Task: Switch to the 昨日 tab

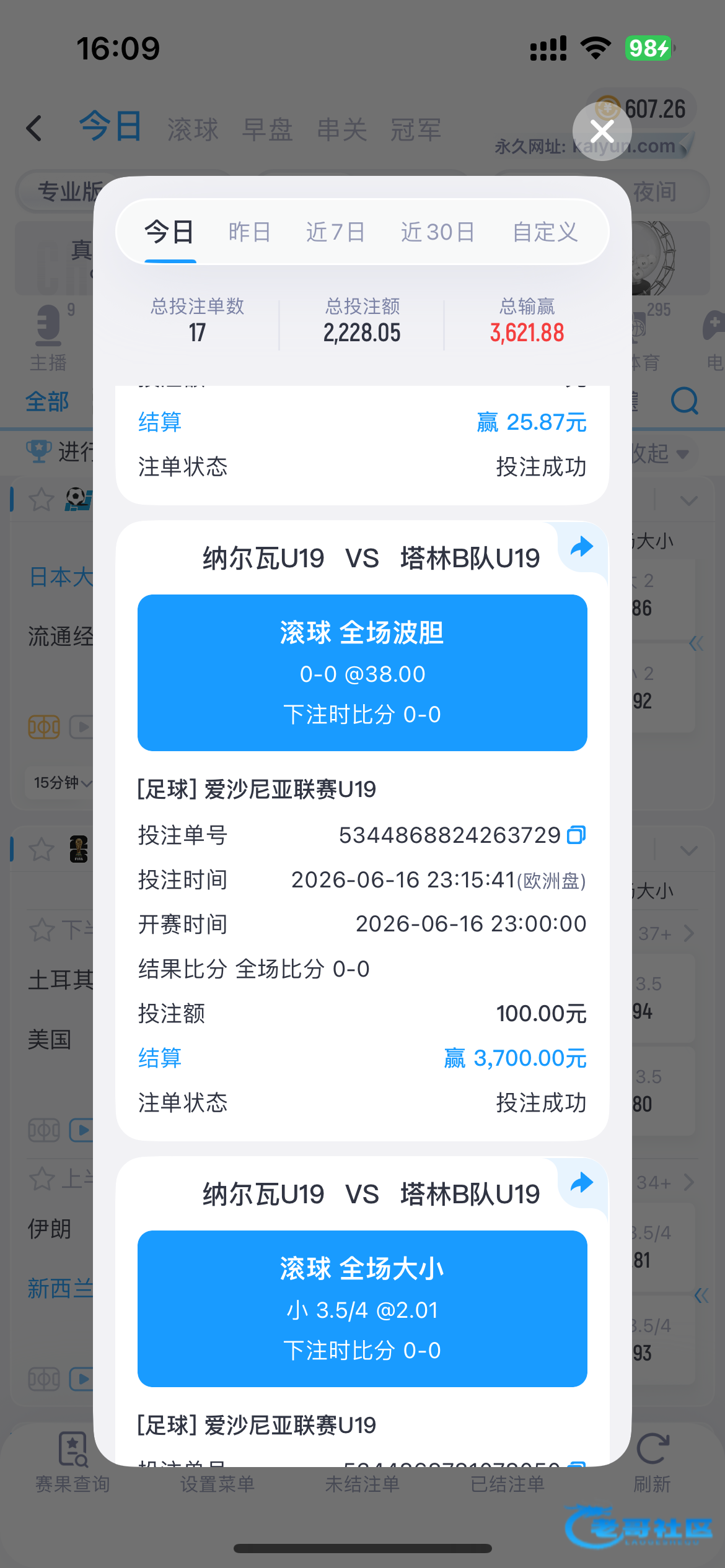Action: (x=250, y=232)
